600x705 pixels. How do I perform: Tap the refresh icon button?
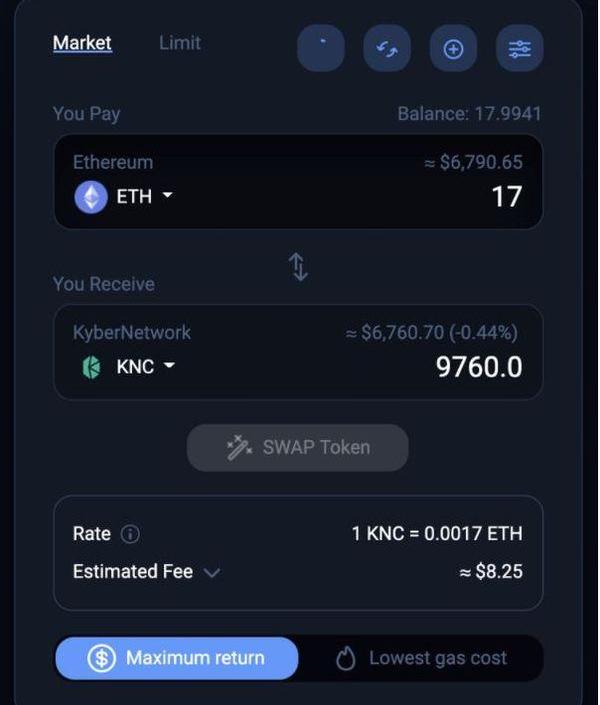(321, 48)
